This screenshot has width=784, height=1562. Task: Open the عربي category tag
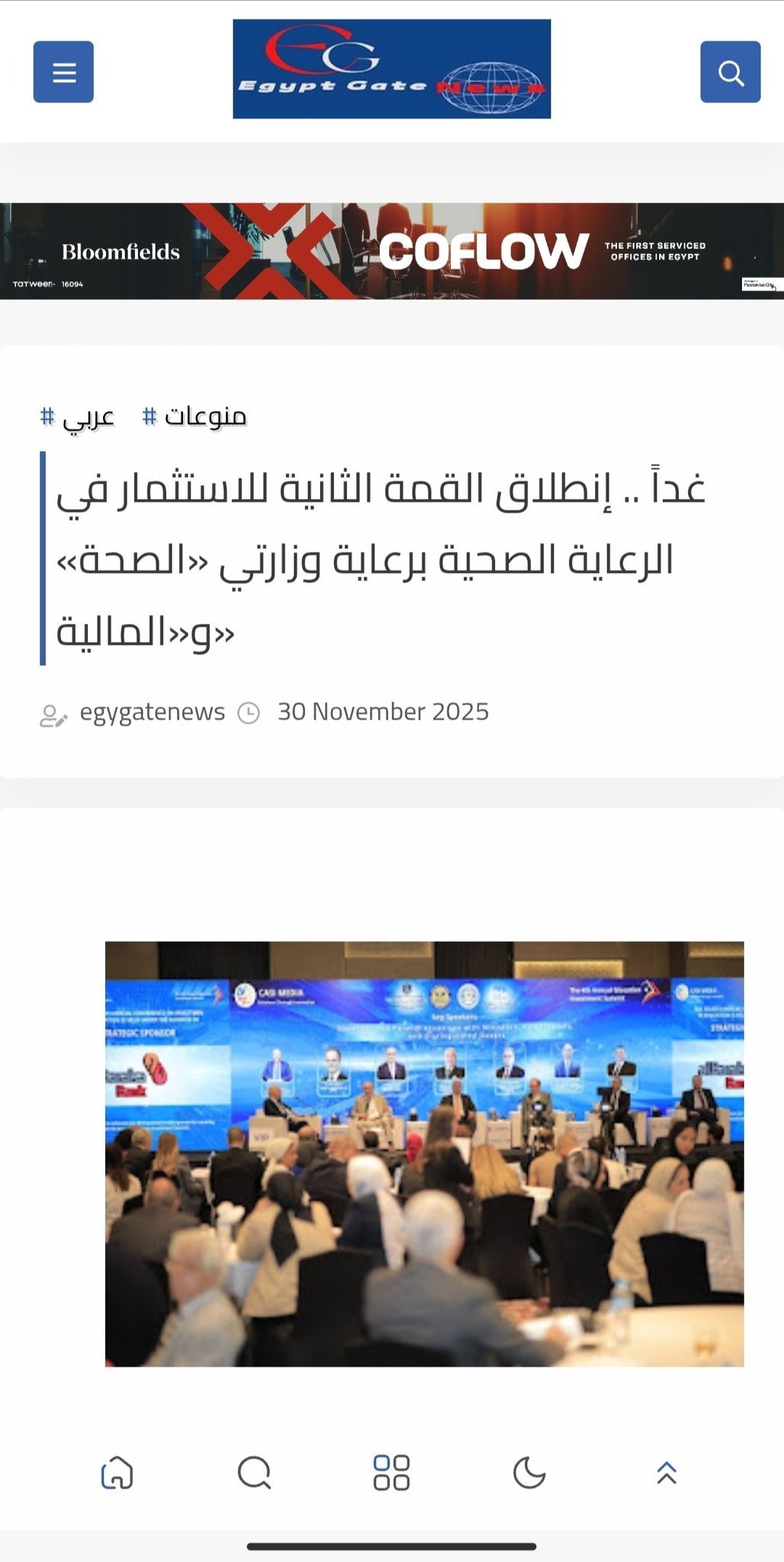point(78,416)
